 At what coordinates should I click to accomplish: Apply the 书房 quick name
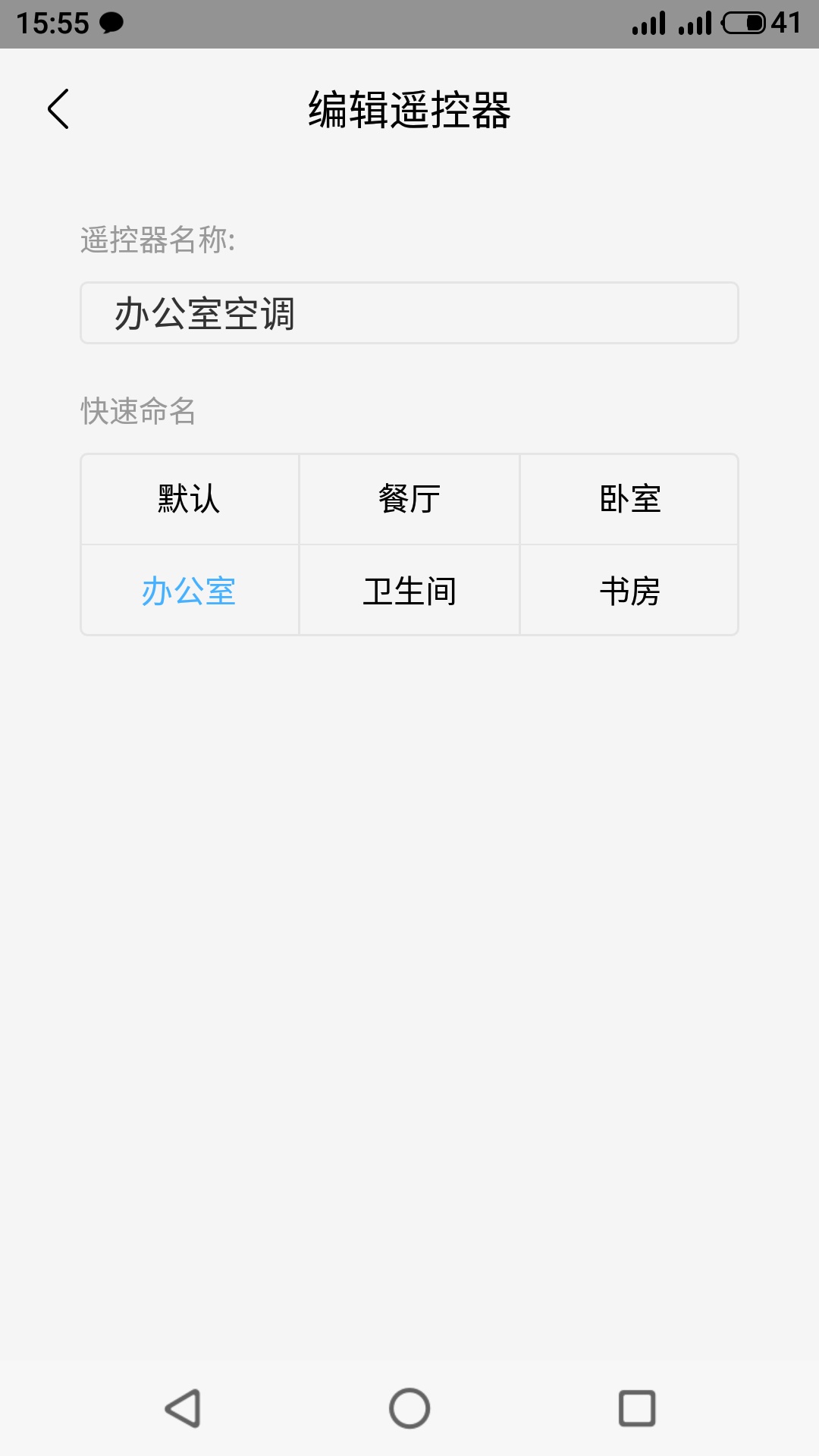(629, 591)
